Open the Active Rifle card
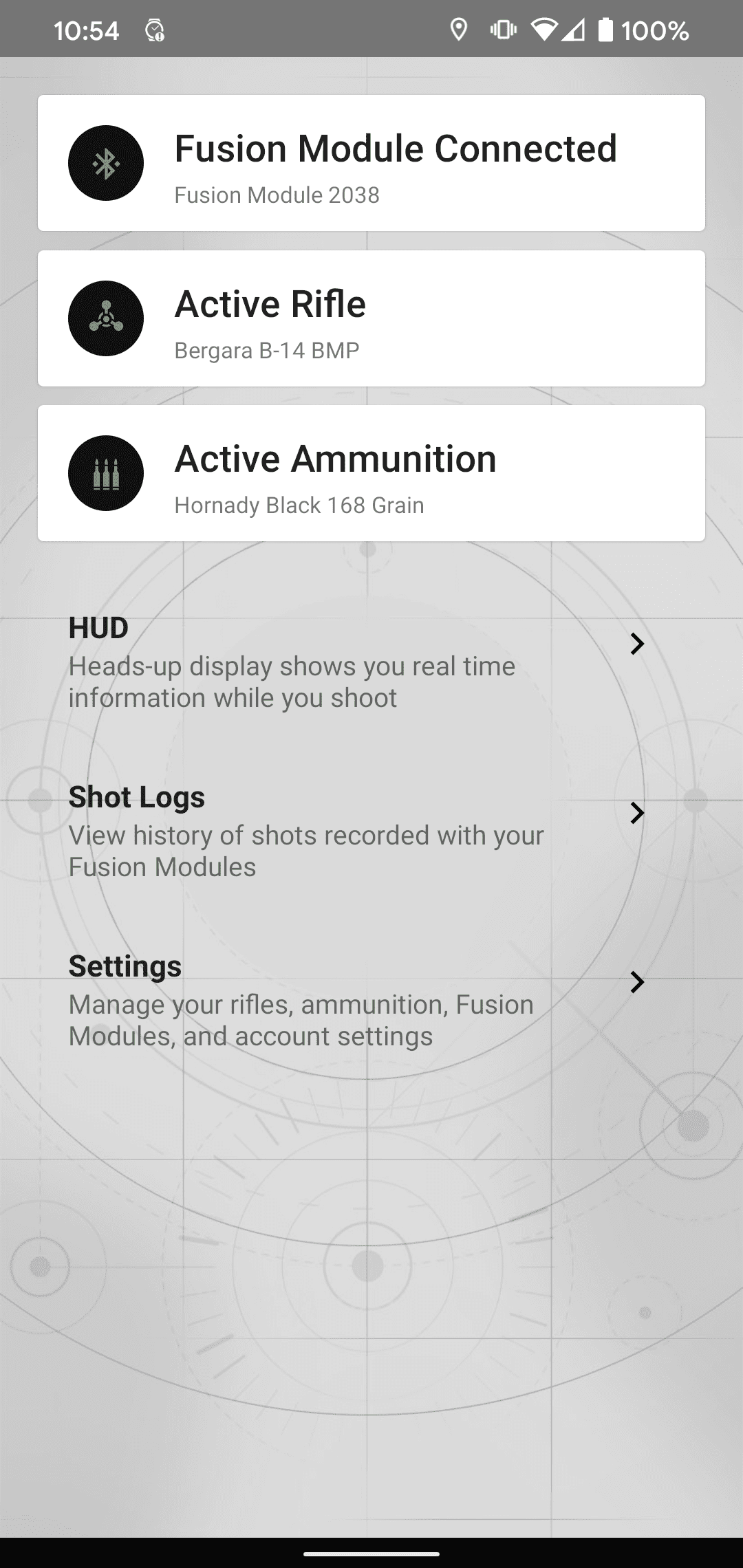The image size is (743, 1568). [371, 318]
